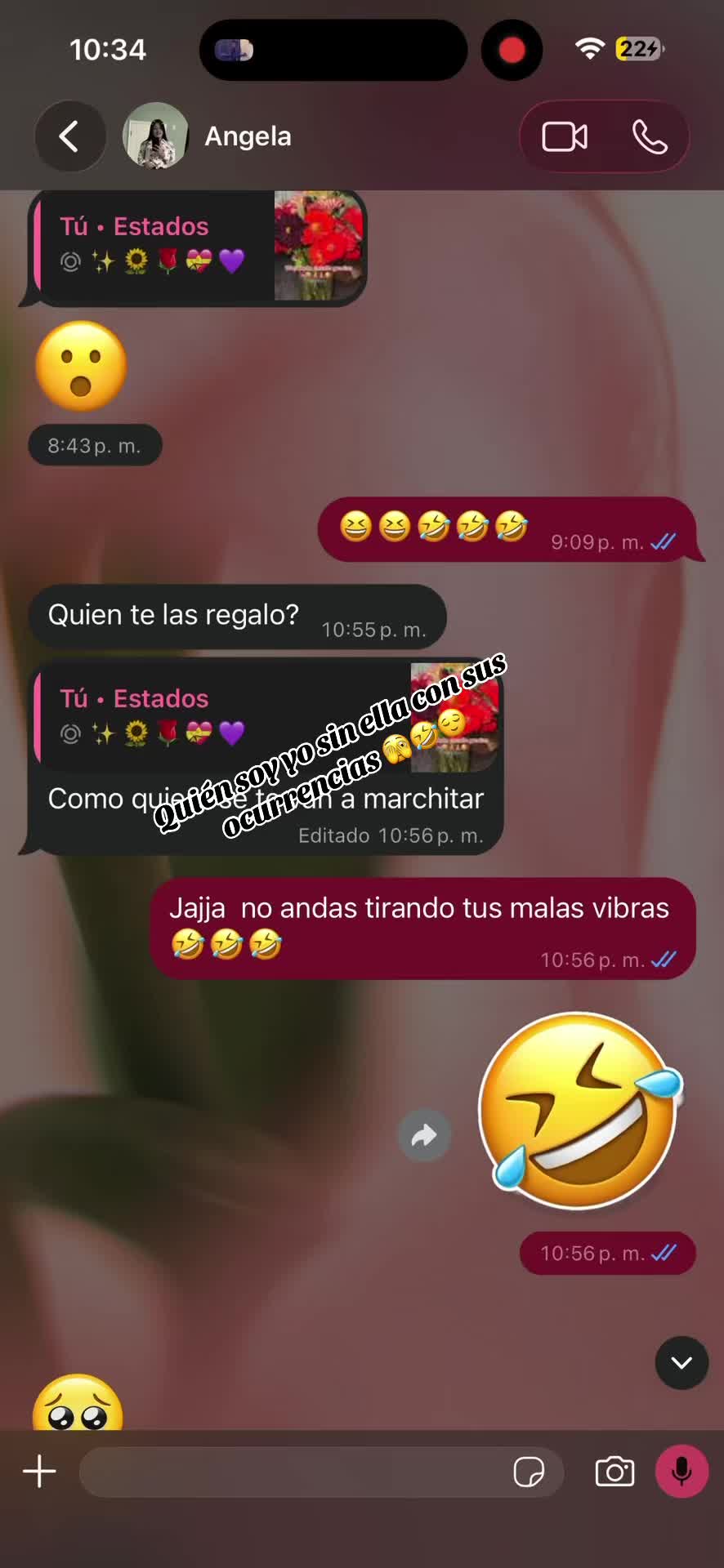
Task: Open the attachment plus menu
Action: pyautogui.click(x=39, y=1472)
